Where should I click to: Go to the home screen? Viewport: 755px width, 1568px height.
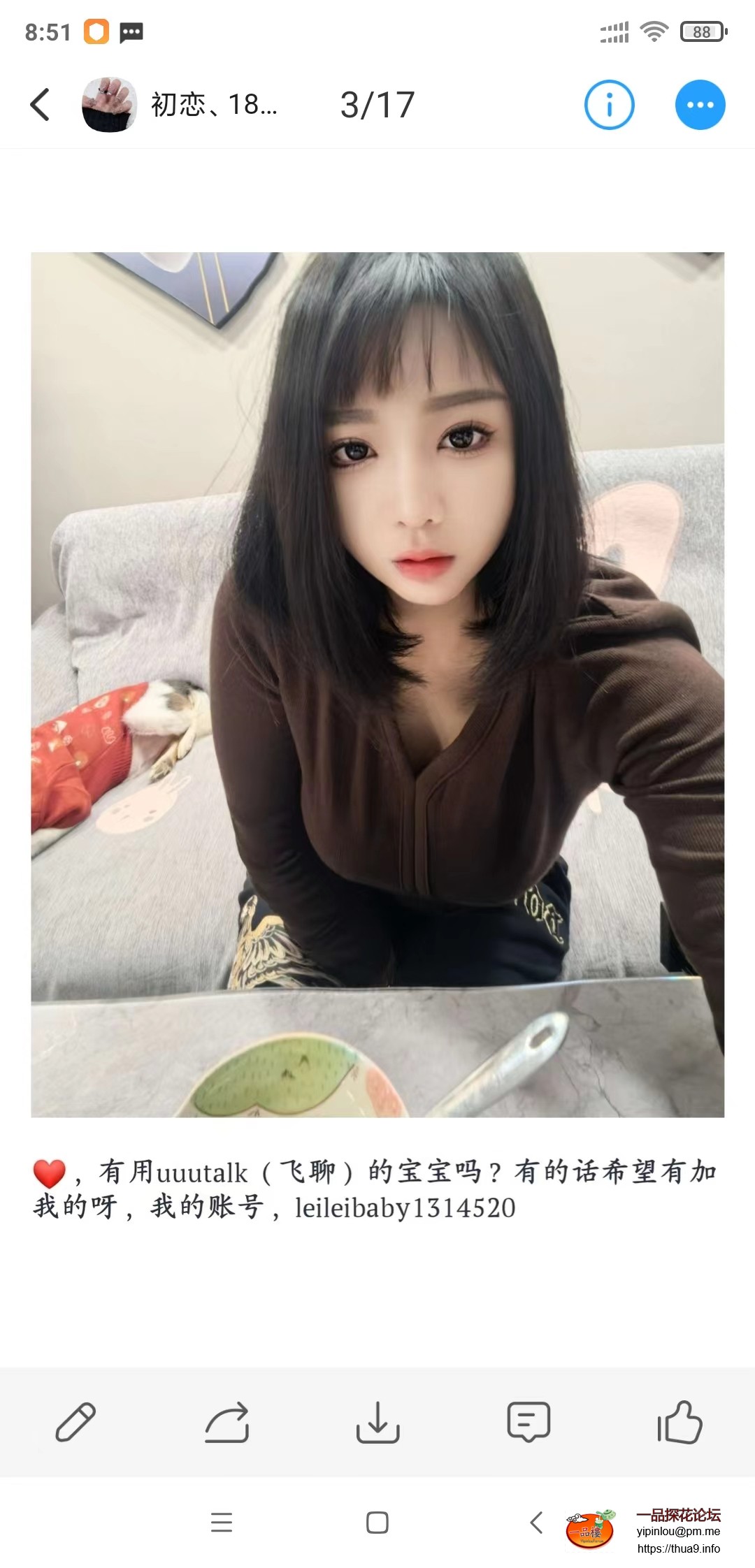[x=377, y=1522]
